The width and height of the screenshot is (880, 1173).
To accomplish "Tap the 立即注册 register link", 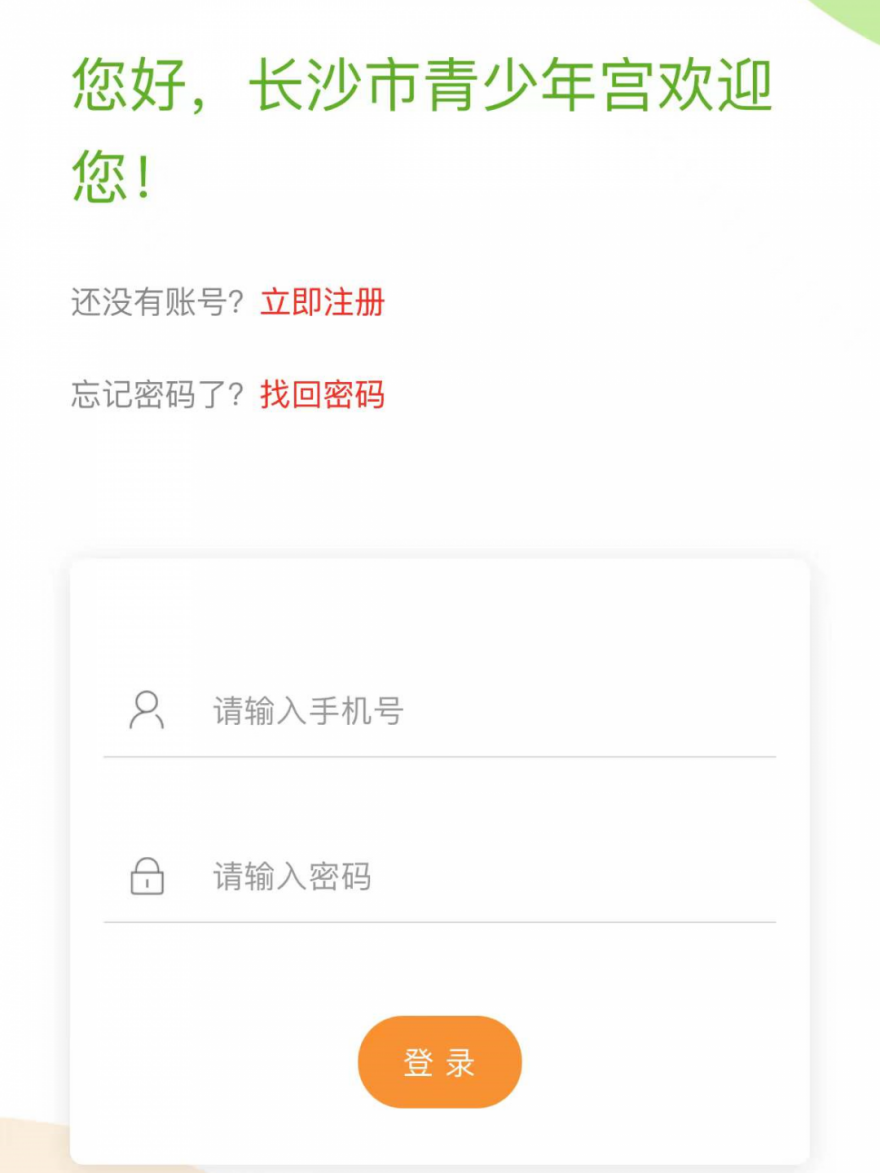I will [x=322, y=302].
